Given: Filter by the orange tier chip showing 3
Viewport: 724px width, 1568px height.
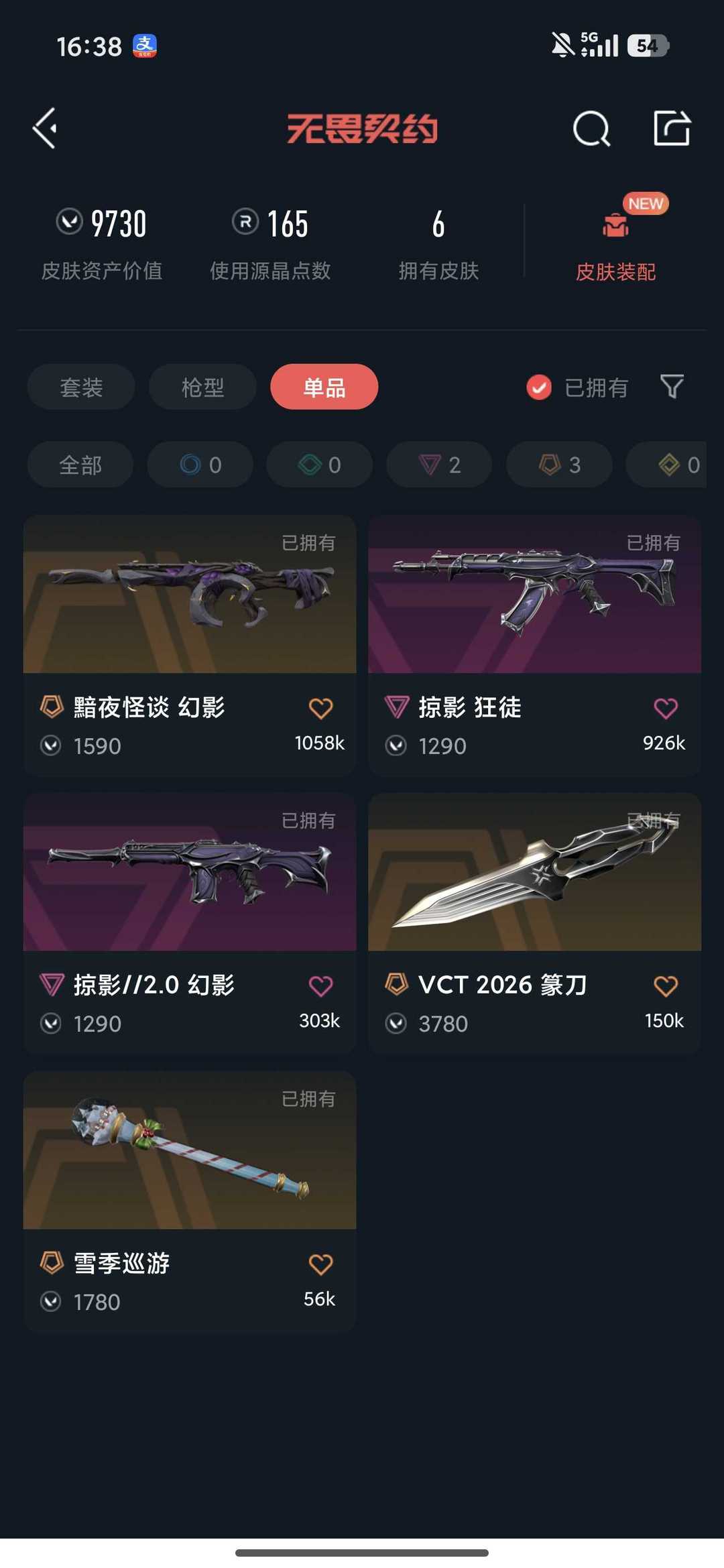Looking at the screenshot, I should (559, 465).
